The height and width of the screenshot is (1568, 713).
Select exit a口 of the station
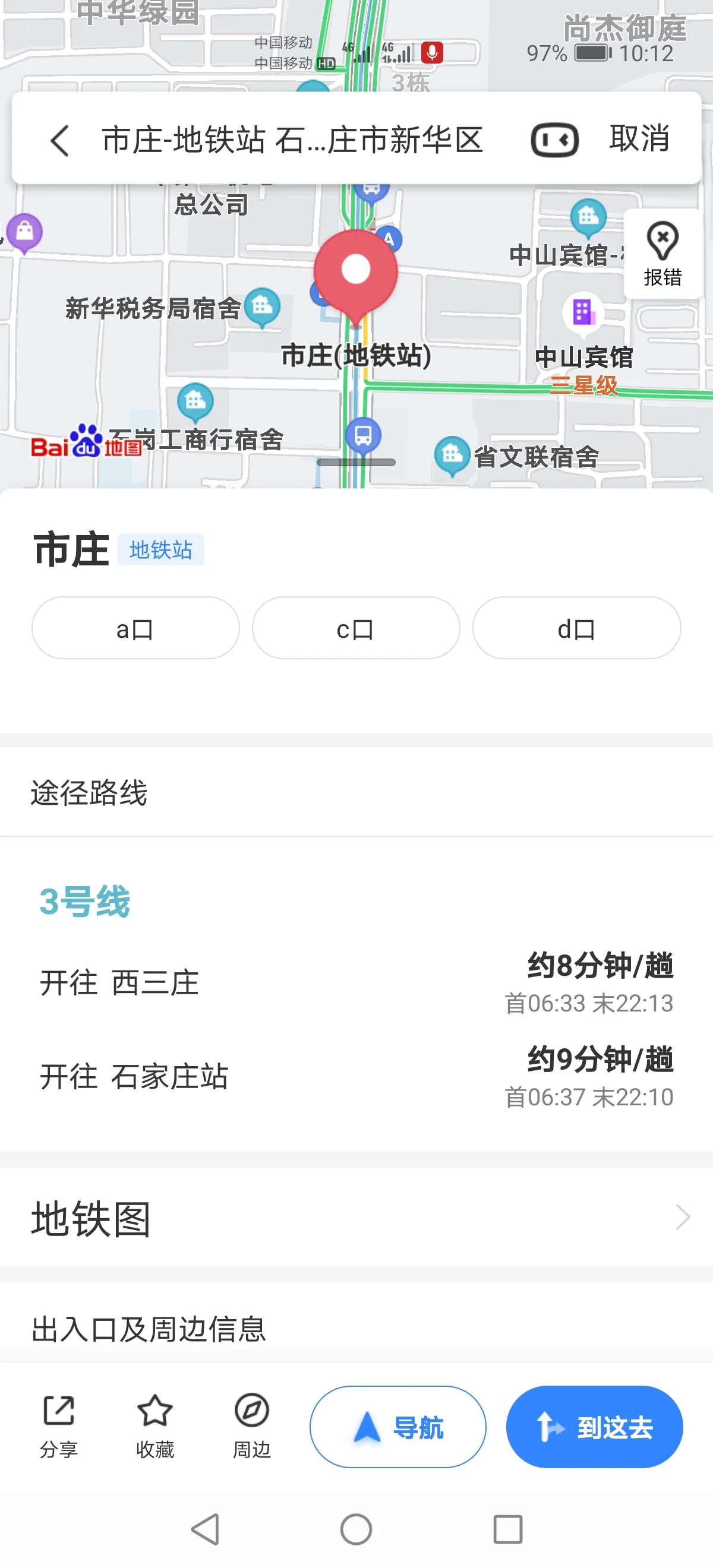[135, 628]
